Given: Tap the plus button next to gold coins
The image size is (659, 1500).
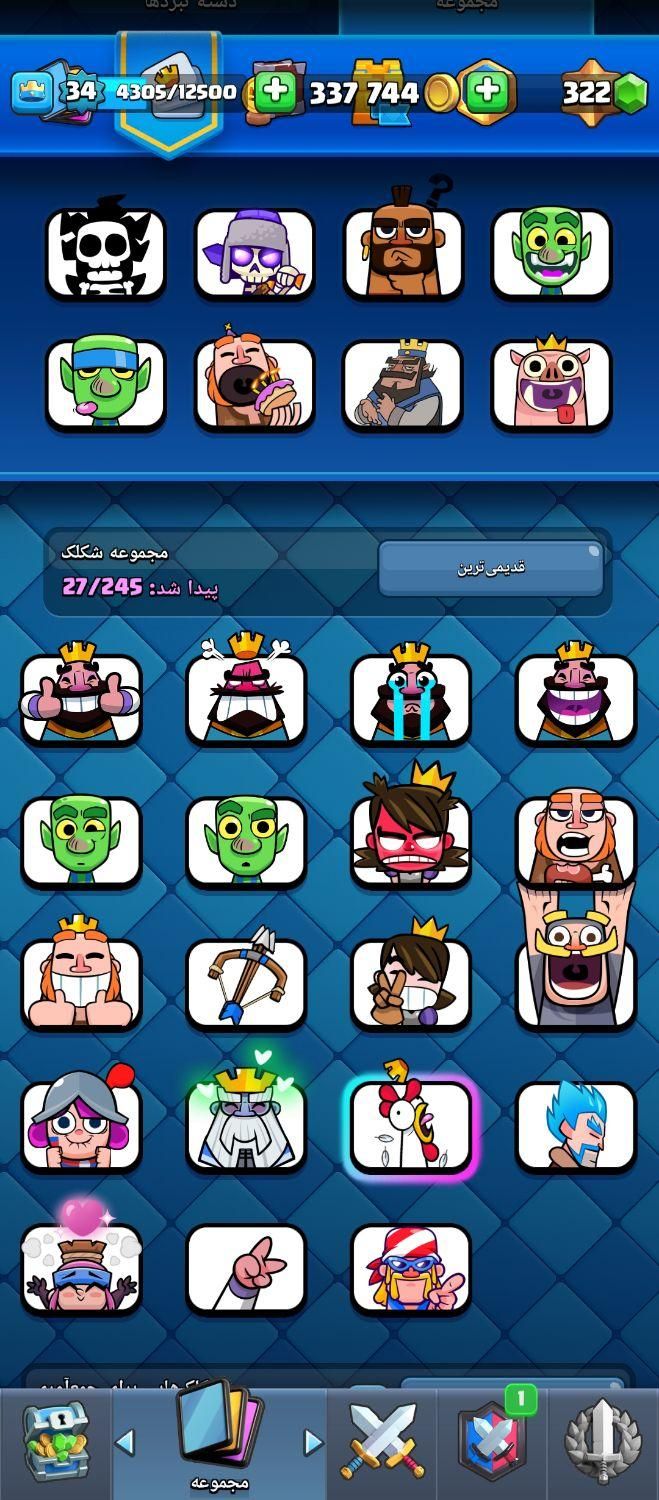Looking at the screenshot, I should click(487, 92).
